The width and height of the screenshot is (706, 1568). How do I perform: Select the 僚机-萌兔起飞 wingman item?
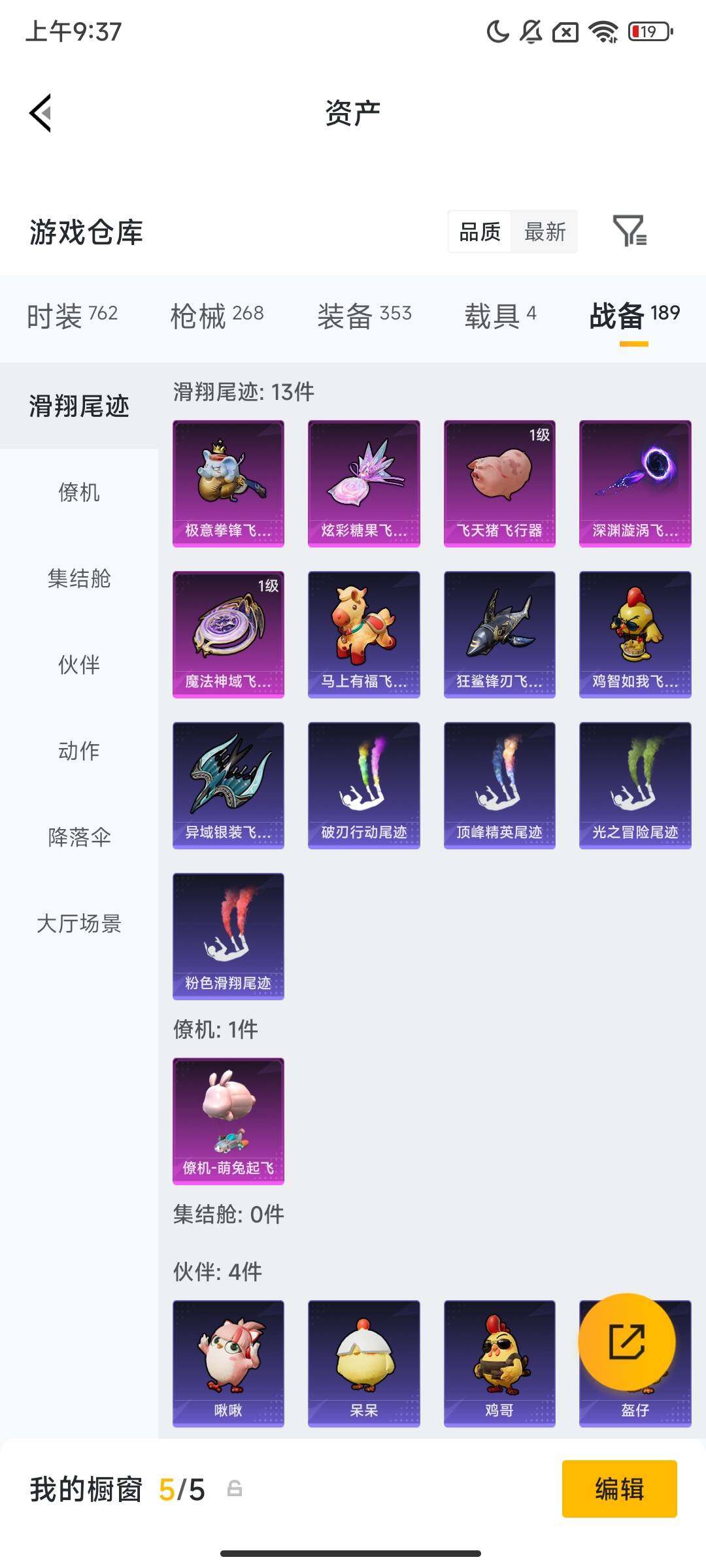point(228,1120)
